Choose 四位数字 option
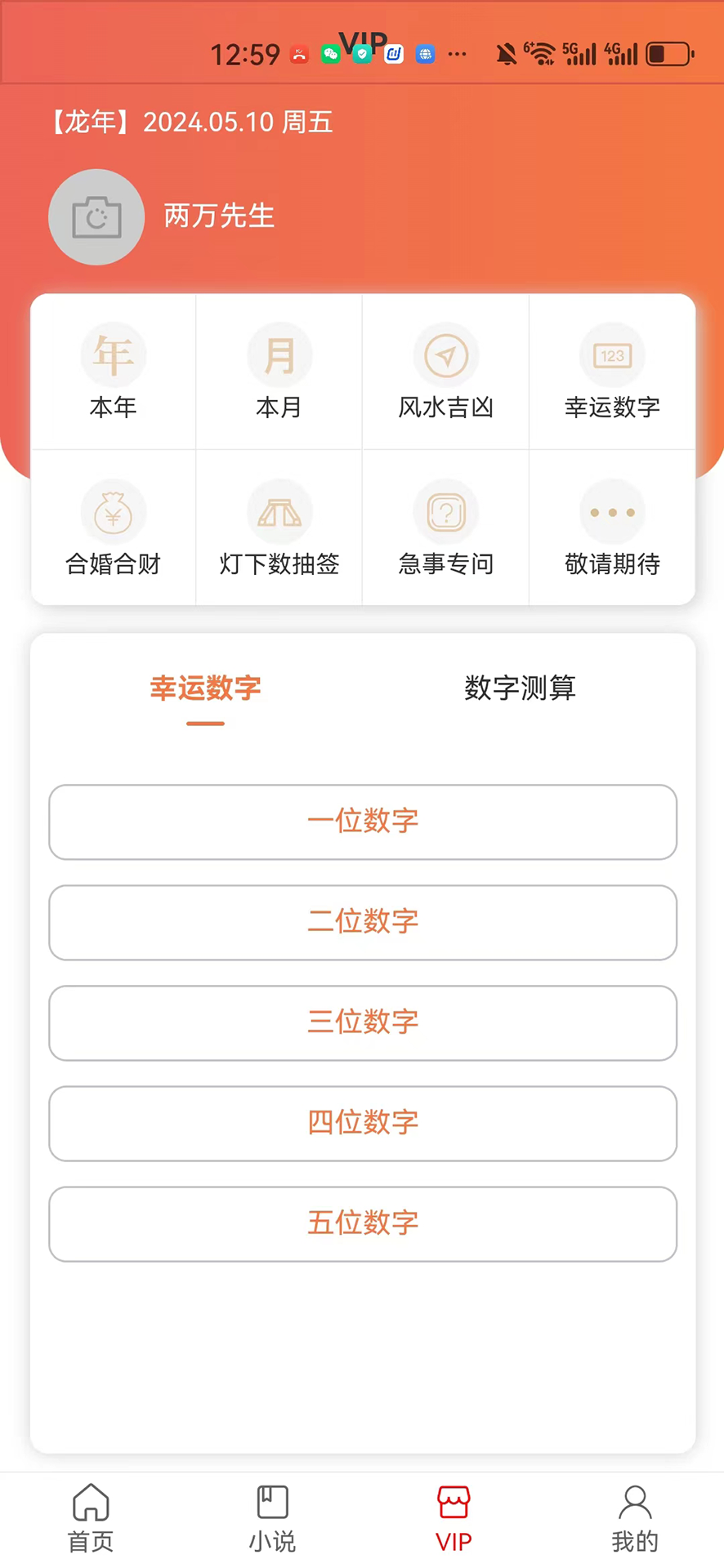The width and height of the screenshot is (724, 1568). [x=363, y=1123]
